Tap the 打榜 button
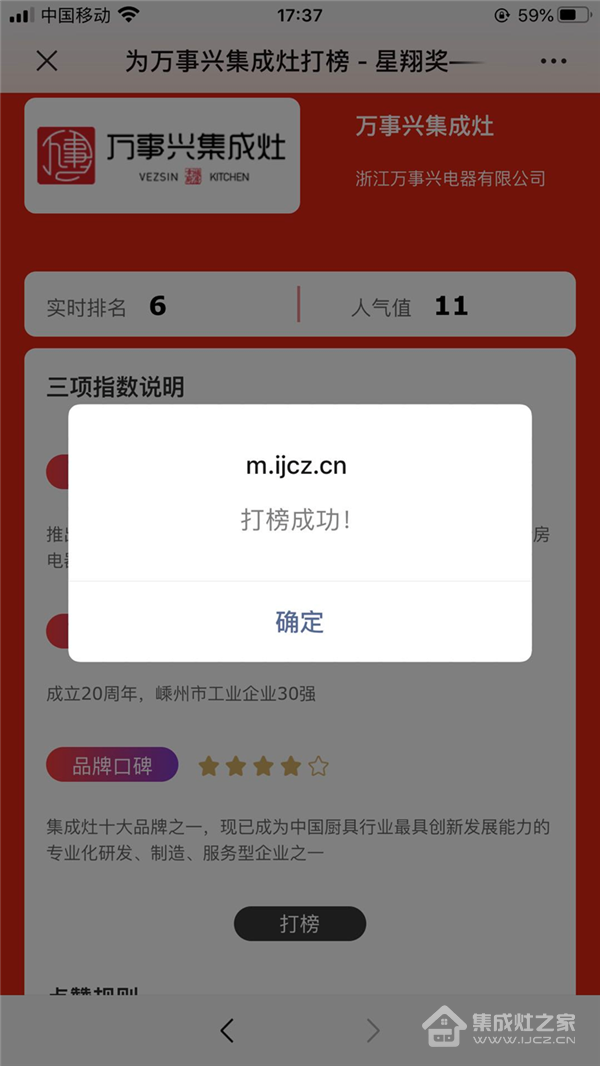Screen dimensions: 600x1066 pos(299,924)
